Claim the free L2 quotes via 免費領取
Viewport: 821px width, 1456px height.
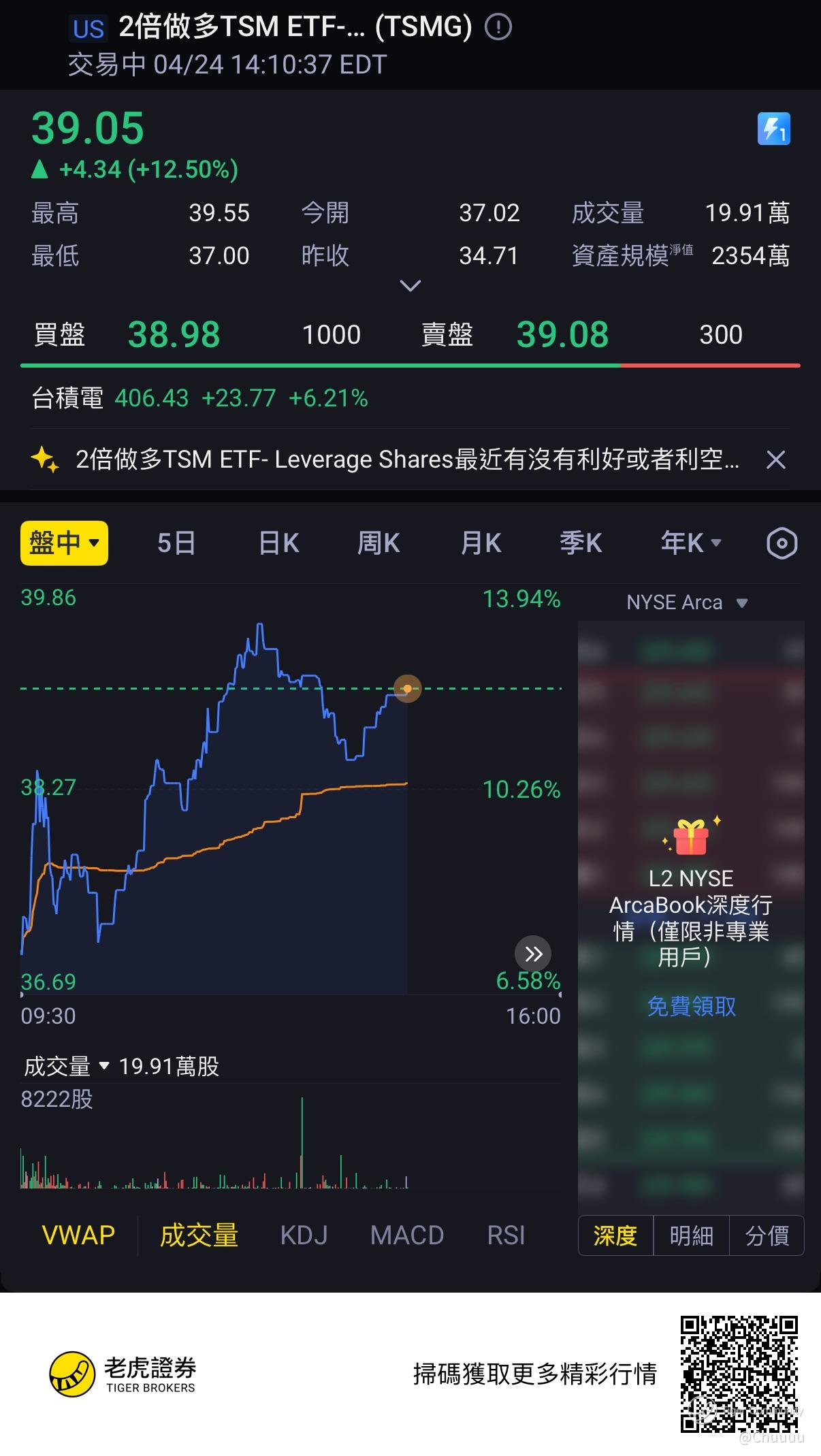[x=691, y=1006]
